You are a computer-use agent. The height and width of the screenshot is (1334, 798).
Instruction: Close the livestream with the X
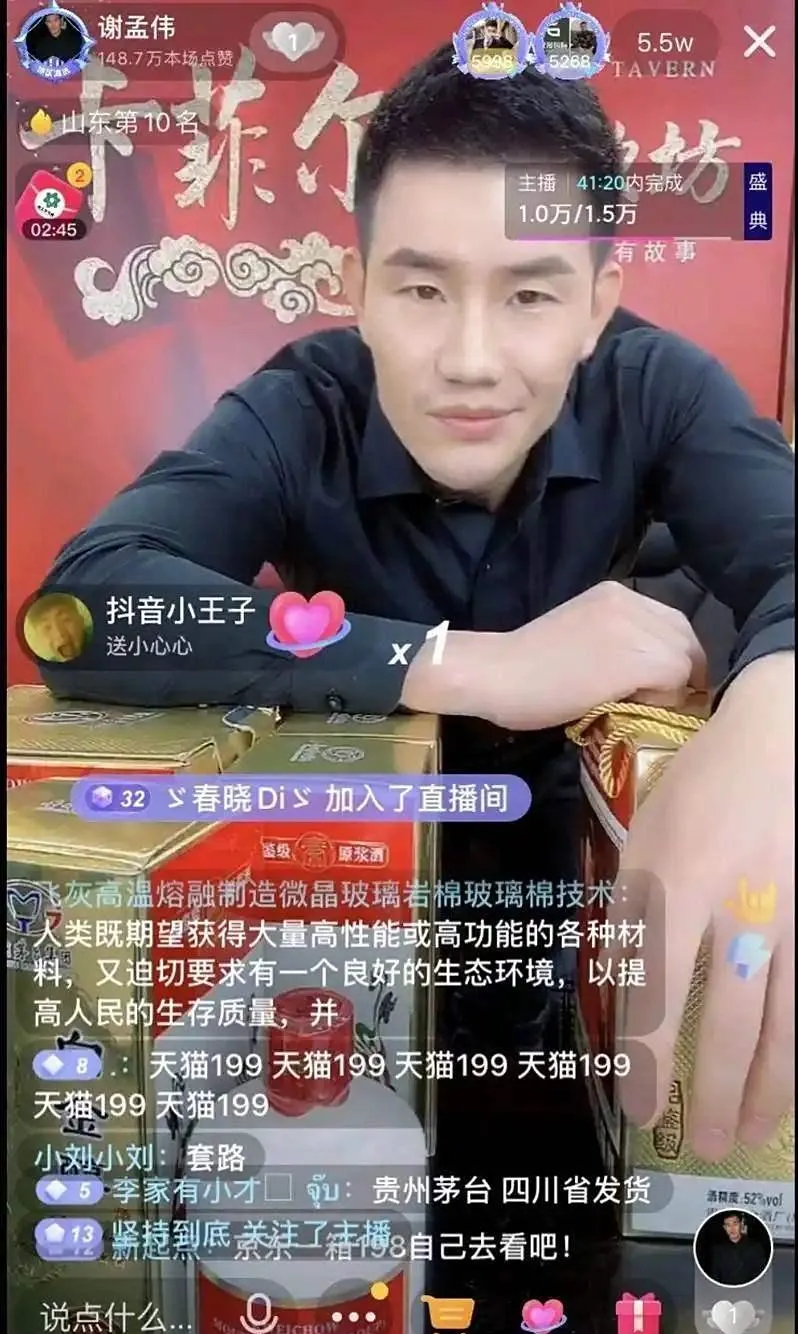(760, 41)
